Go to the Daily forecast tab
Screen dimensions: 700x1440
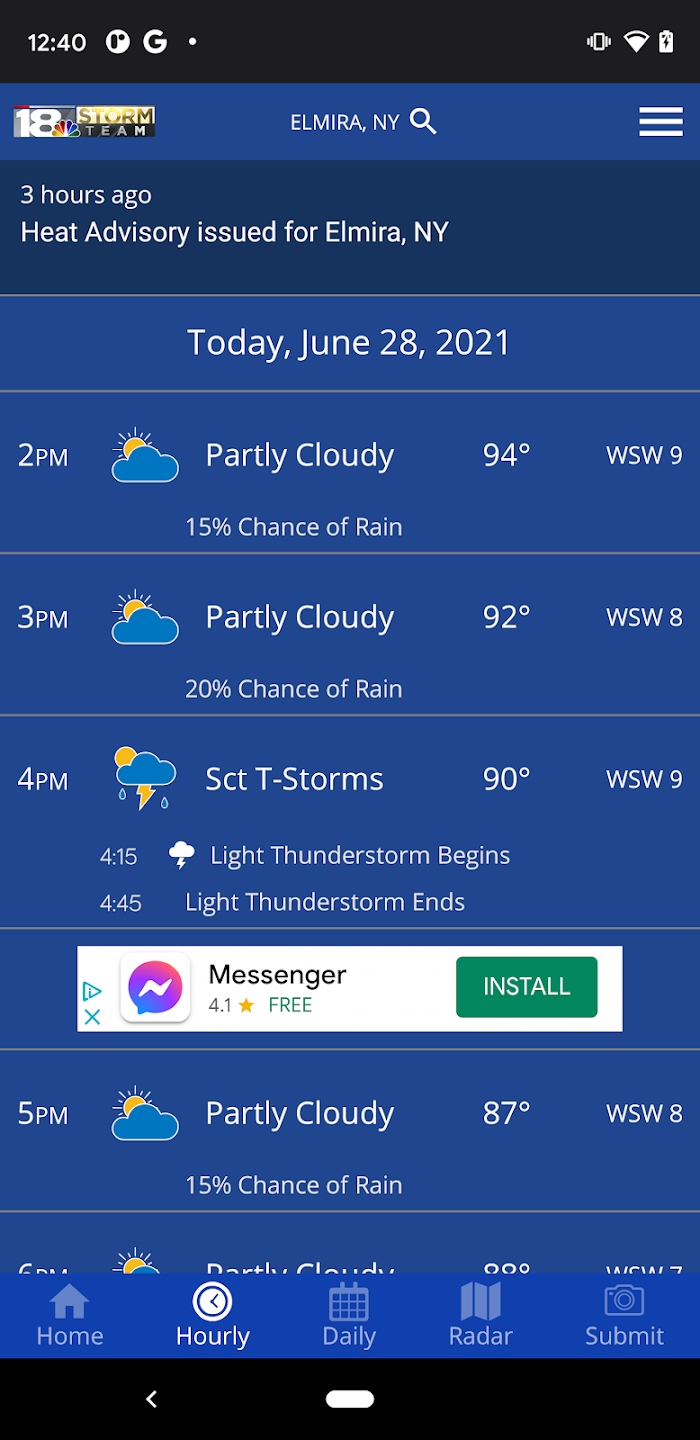(349, 1316)
